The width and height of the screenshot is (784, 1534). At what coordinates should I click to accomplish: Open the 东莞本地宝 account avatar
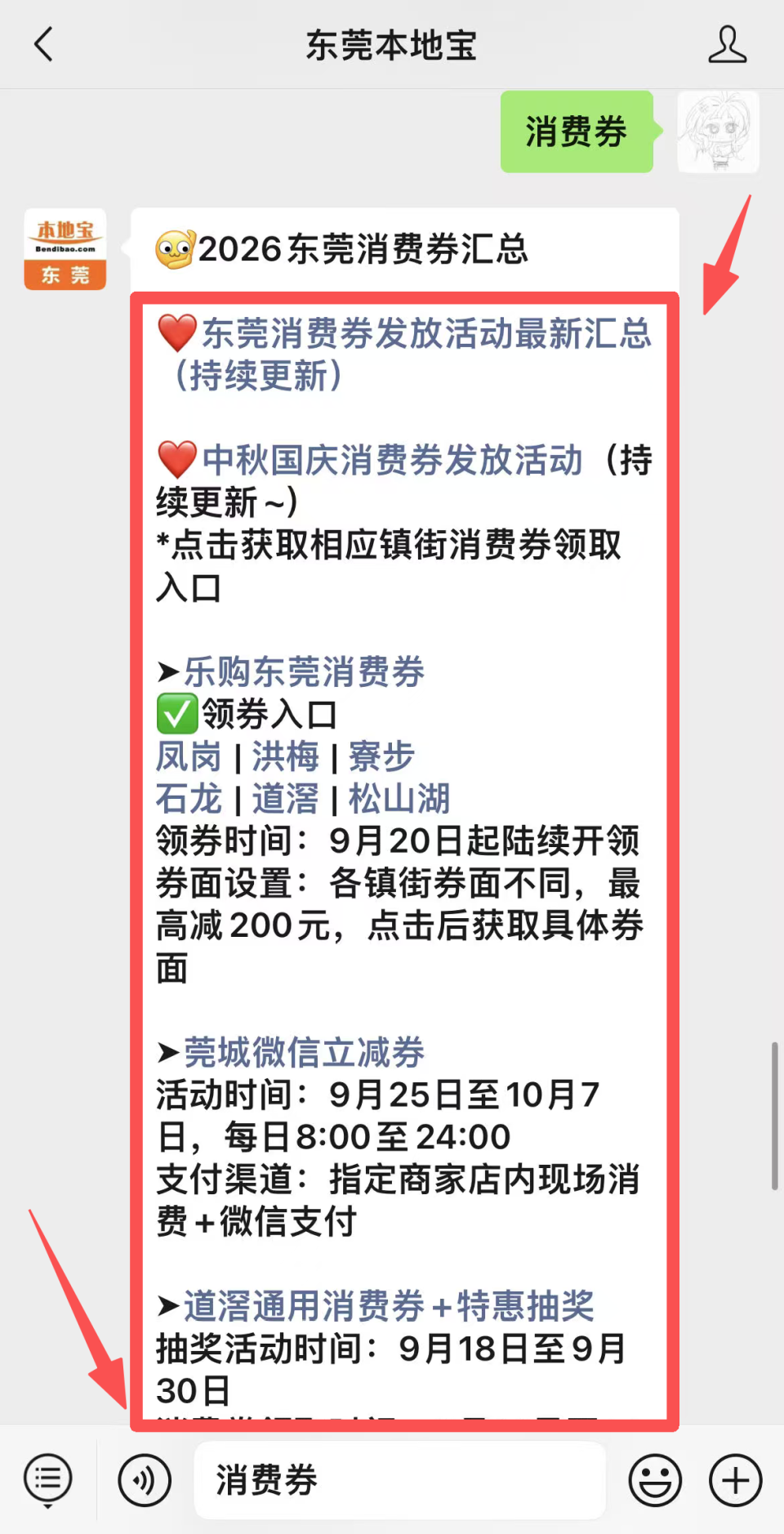pyautogui.click(x=65, y=249)
